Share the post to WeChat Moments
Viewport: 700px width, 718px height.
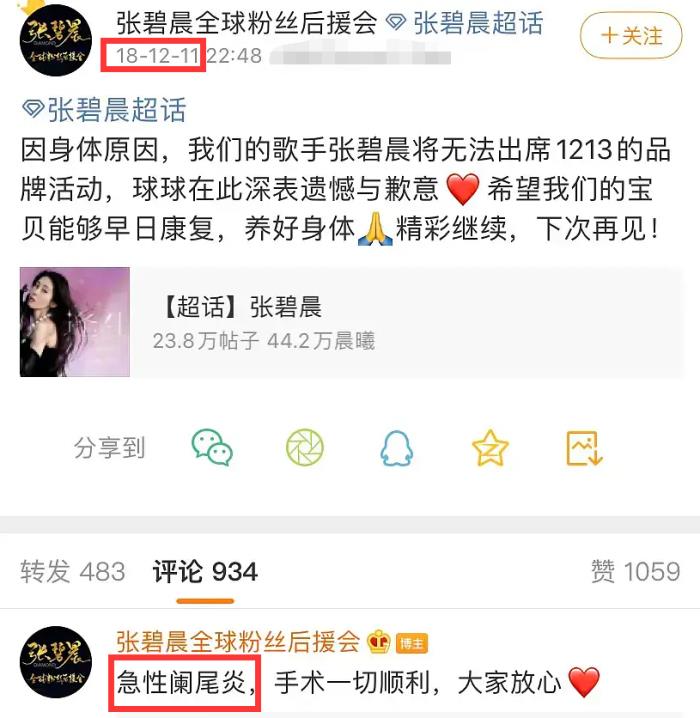coord(305,448)
